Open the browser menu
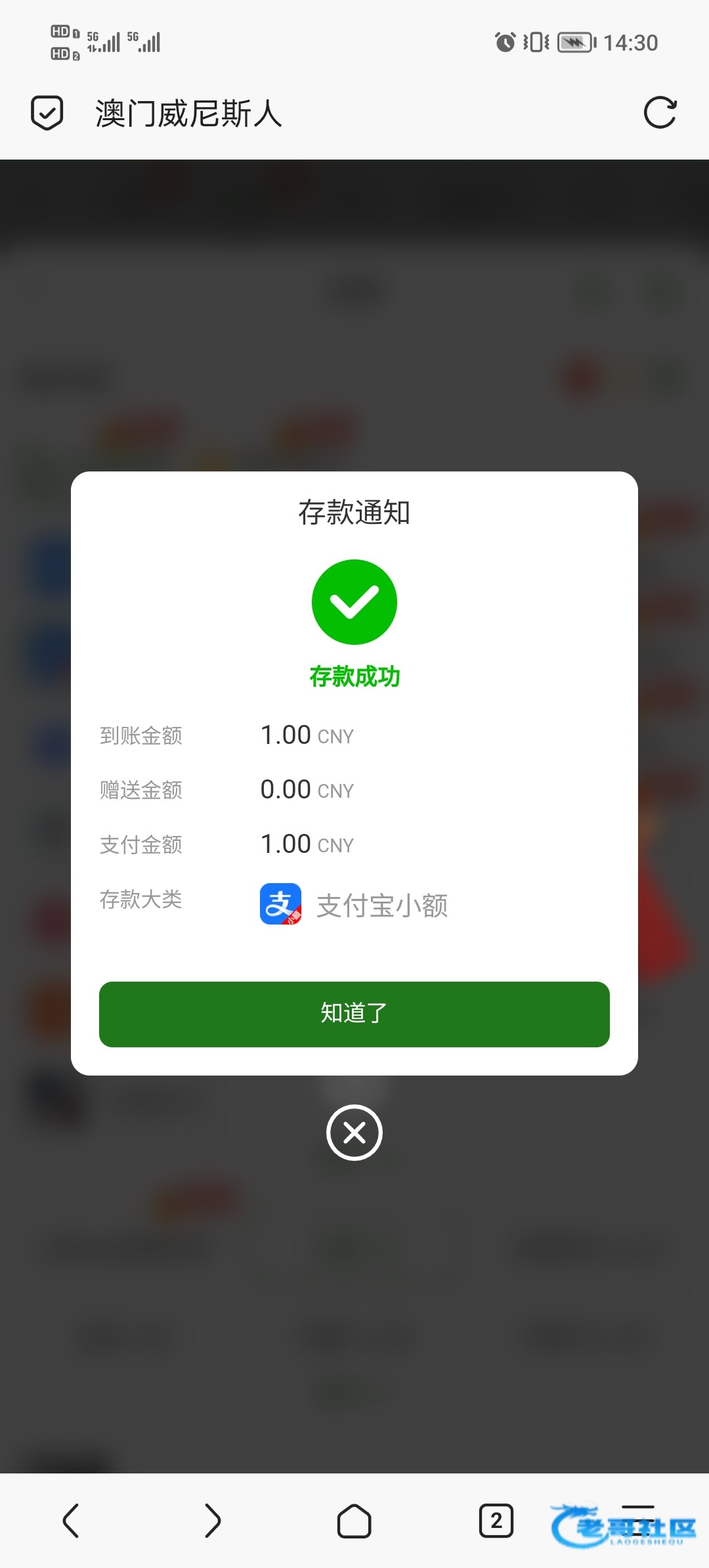This screenshot has width=709, height=1568. point(637,1521)
